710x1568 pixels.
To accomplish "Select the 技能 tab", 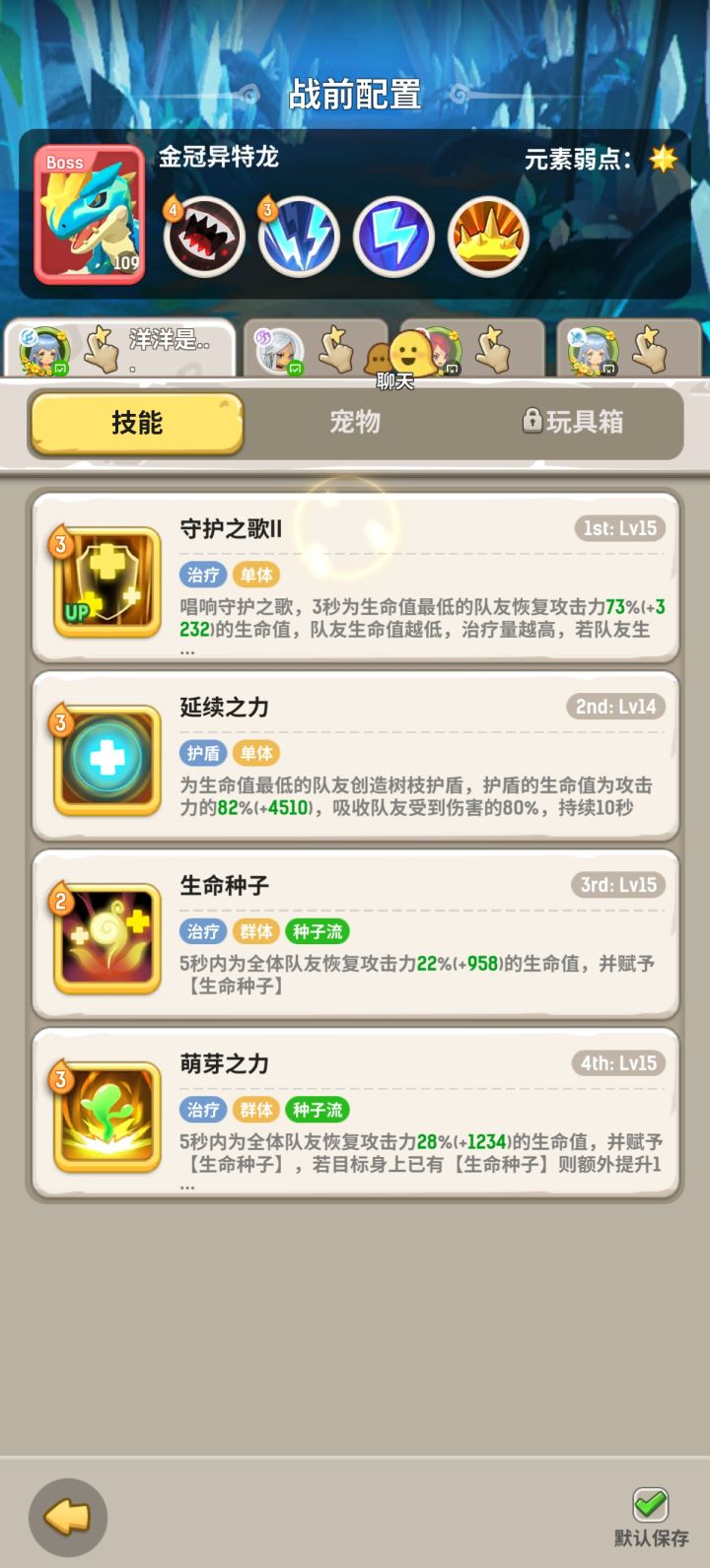I will 135,422.
